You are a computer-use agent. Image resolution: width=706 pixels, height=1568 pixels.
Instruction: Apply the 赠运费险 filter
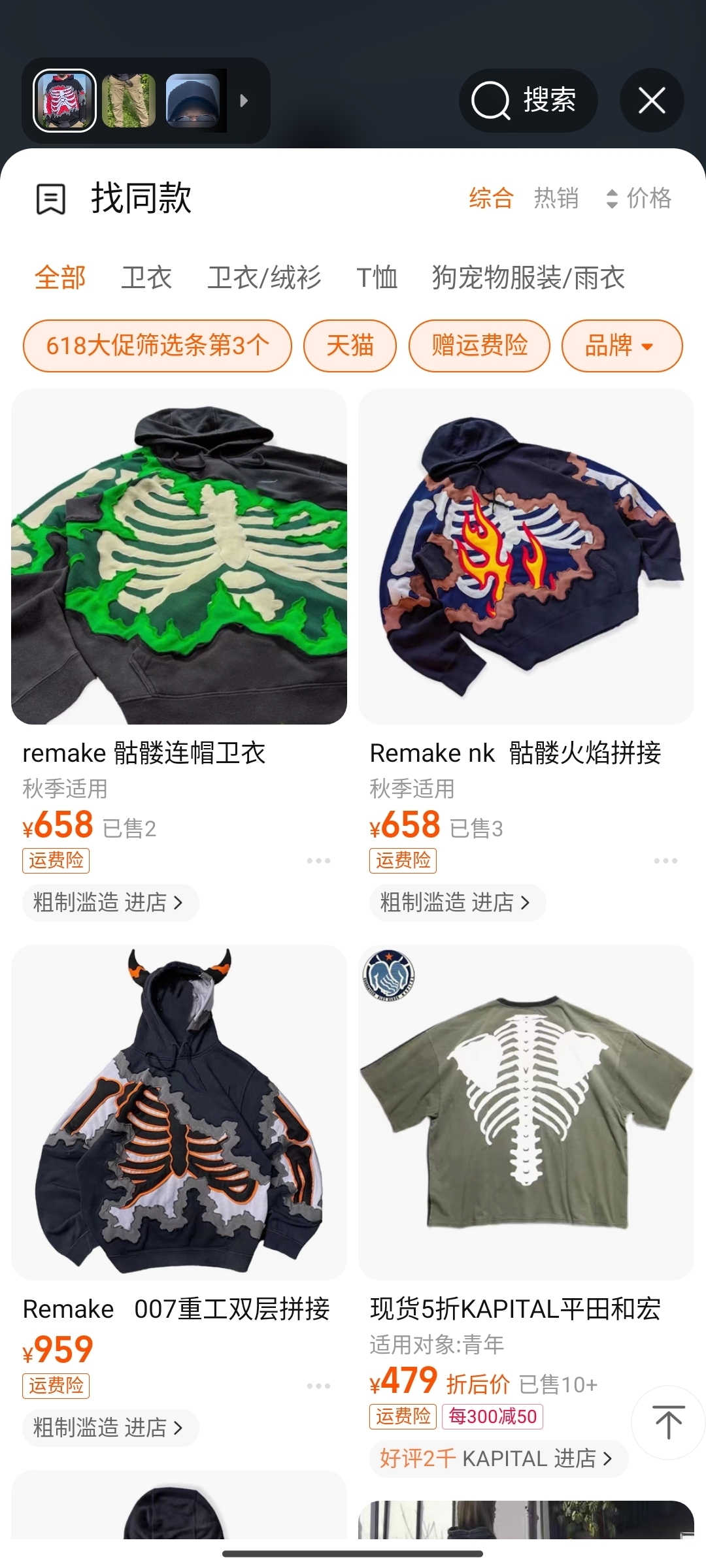point(479,346)
